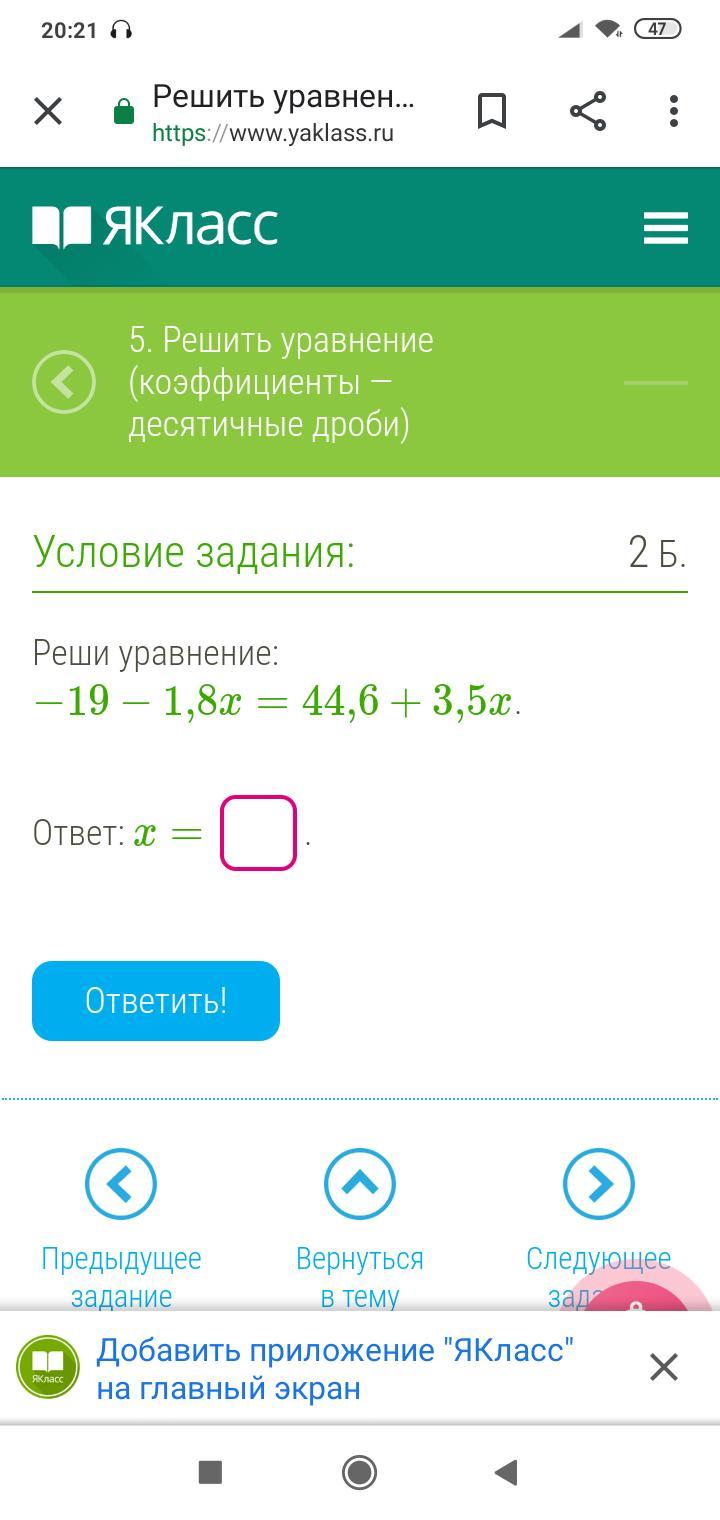The width and height of the screenshot is (720, 1520).
Task: Open the ЯКласс hamburger menu
Action: point(666,228)
